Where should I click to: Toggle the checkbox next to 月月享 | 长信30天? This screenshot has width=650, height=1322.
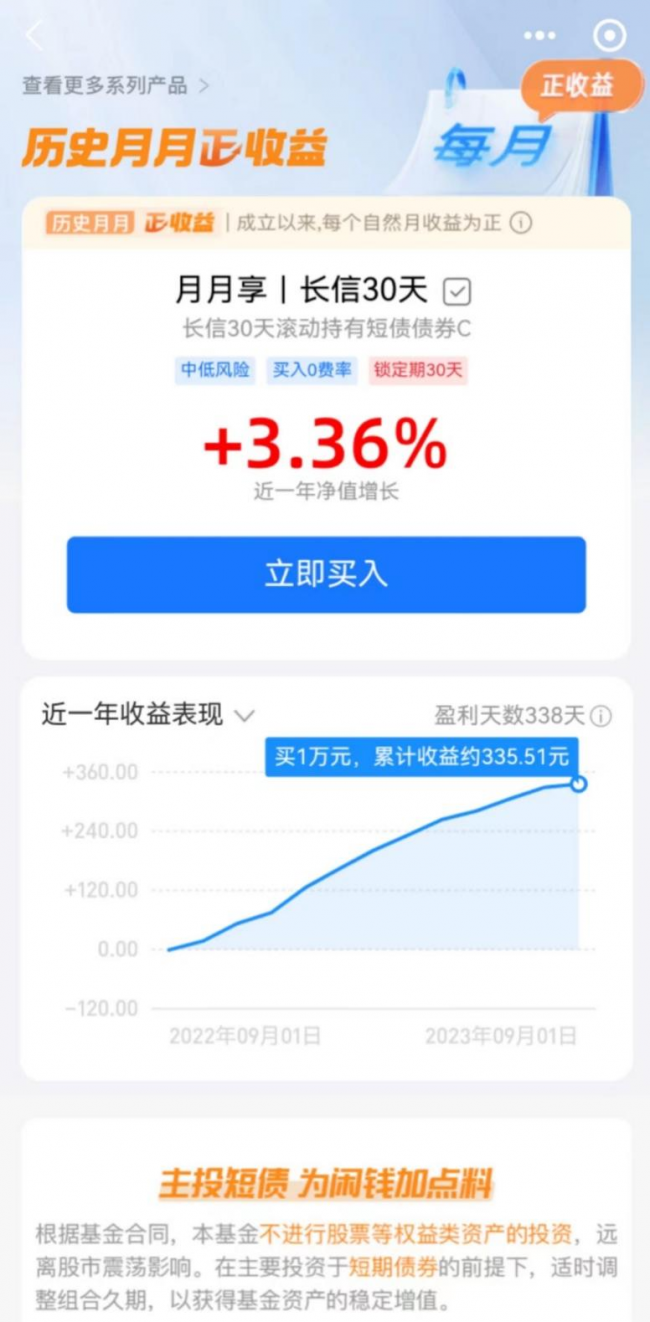[x=457, y=292]
